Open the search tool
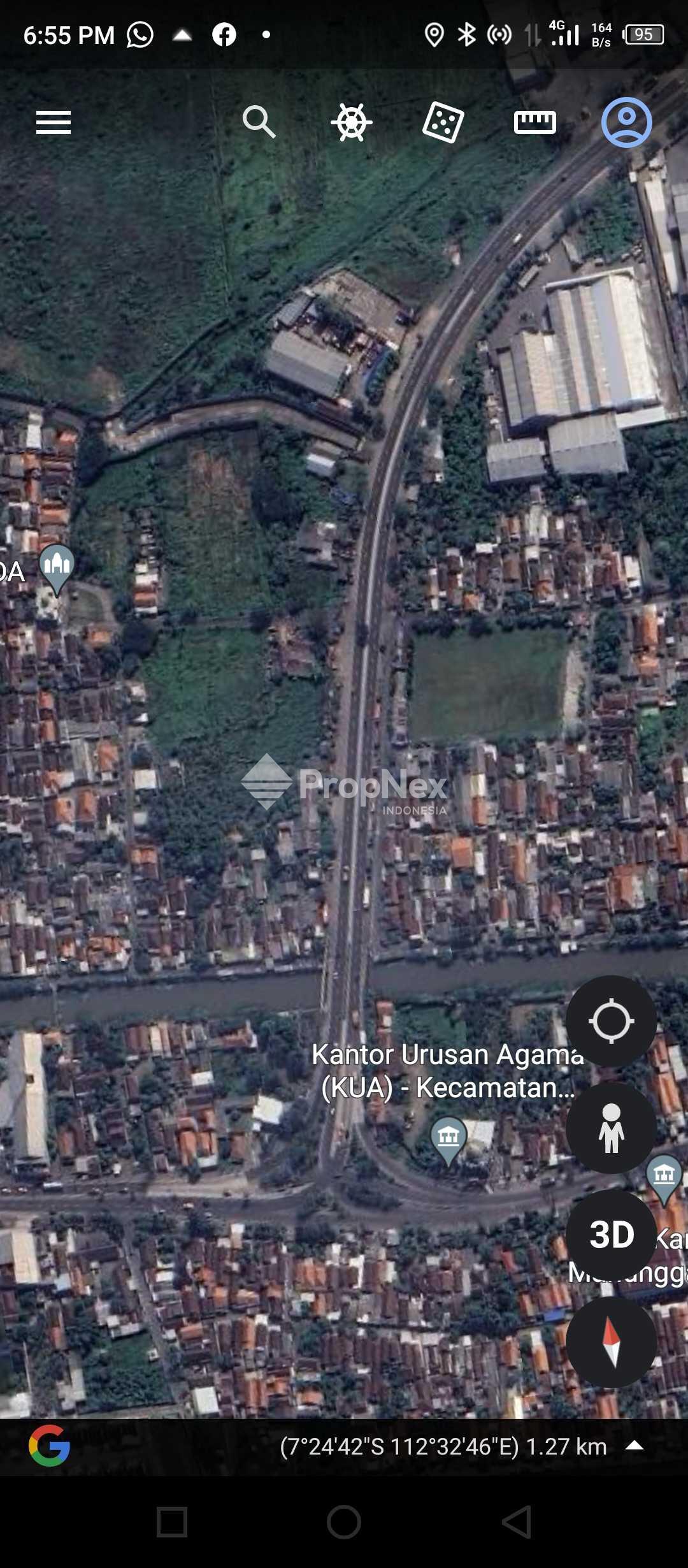688x1568 pixels. click(x=259, y=122)
